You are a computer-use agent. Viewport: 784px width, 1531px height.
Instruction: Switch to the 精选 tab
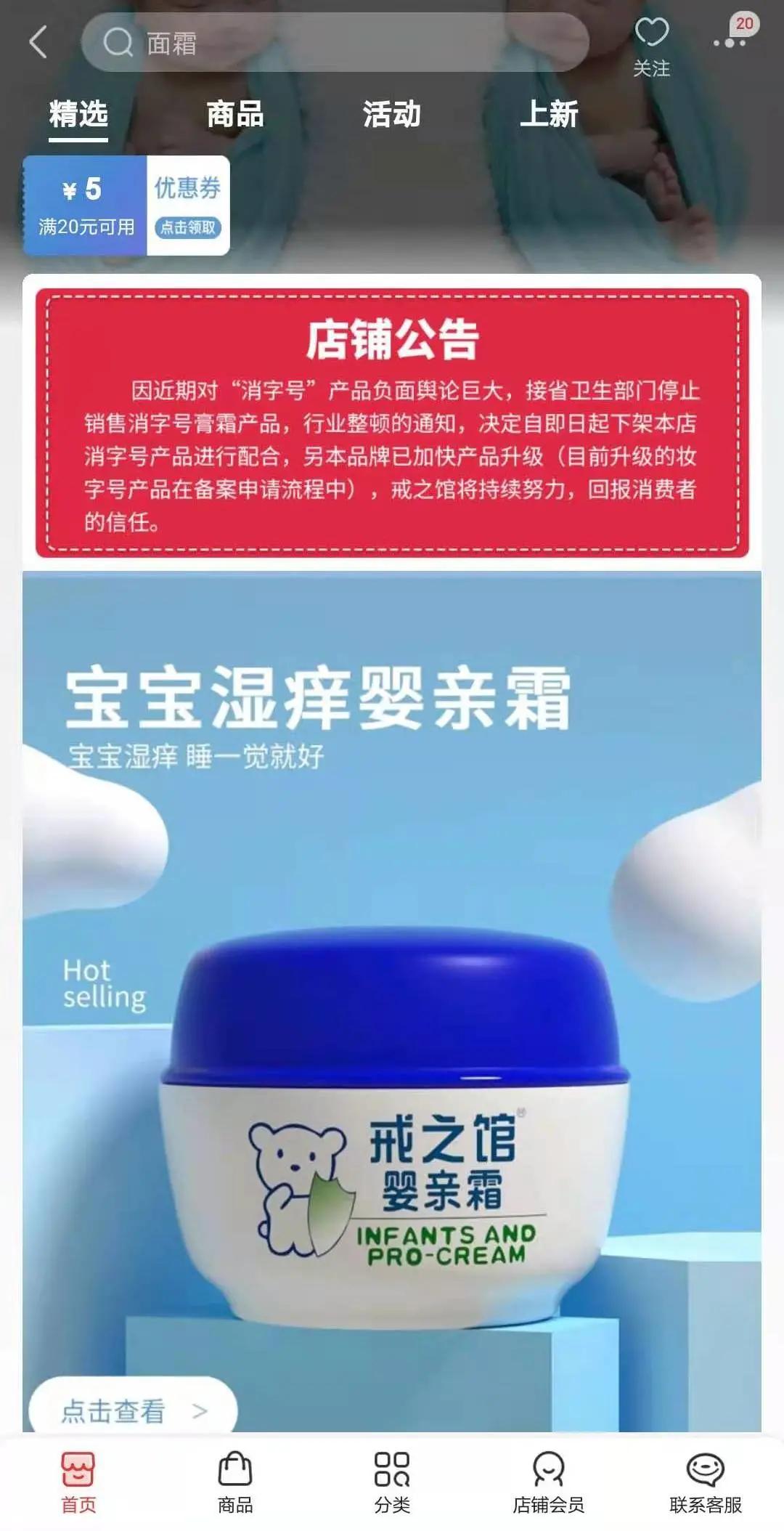(x=78, y=115)
